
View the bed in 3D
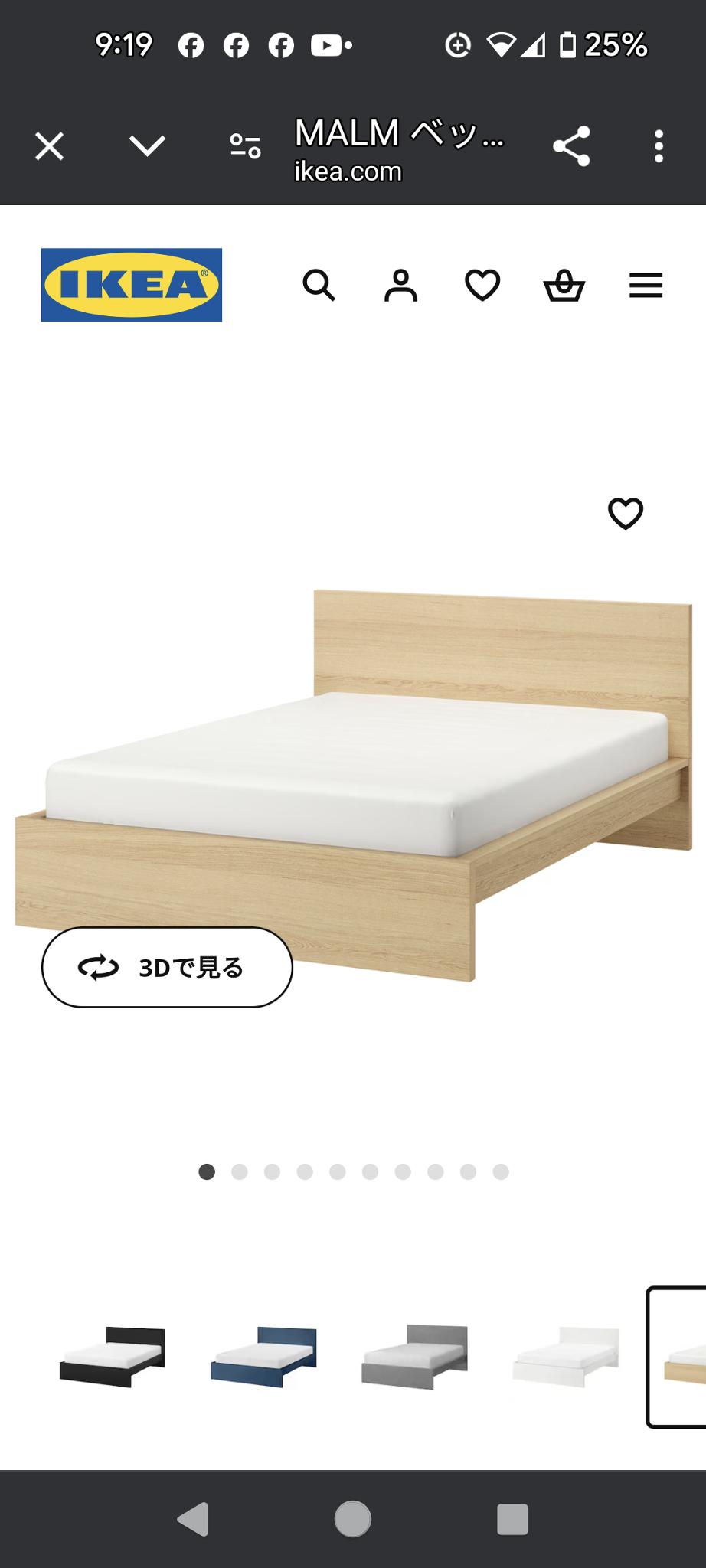167,967
